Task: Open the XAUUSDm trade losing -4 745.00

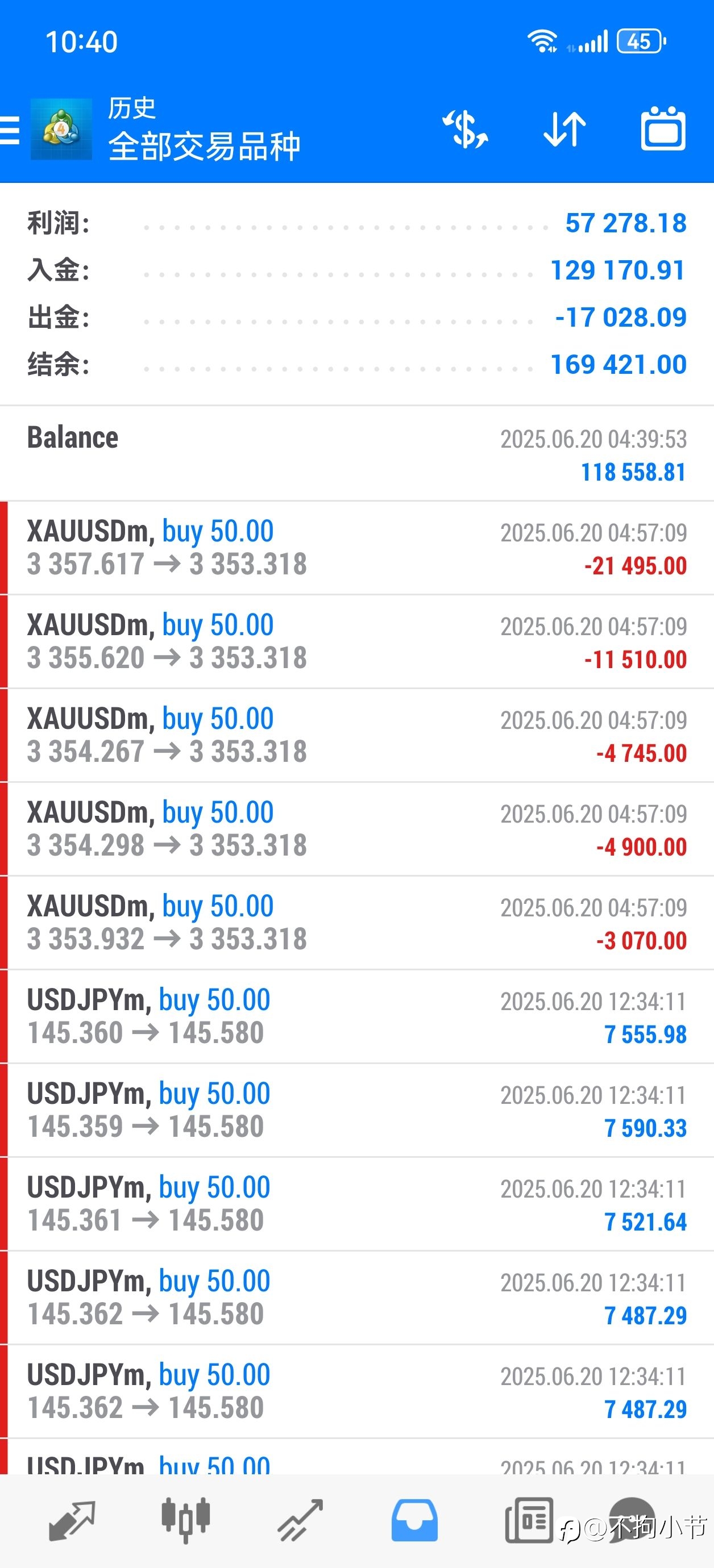Action: [x=357, y=735]
